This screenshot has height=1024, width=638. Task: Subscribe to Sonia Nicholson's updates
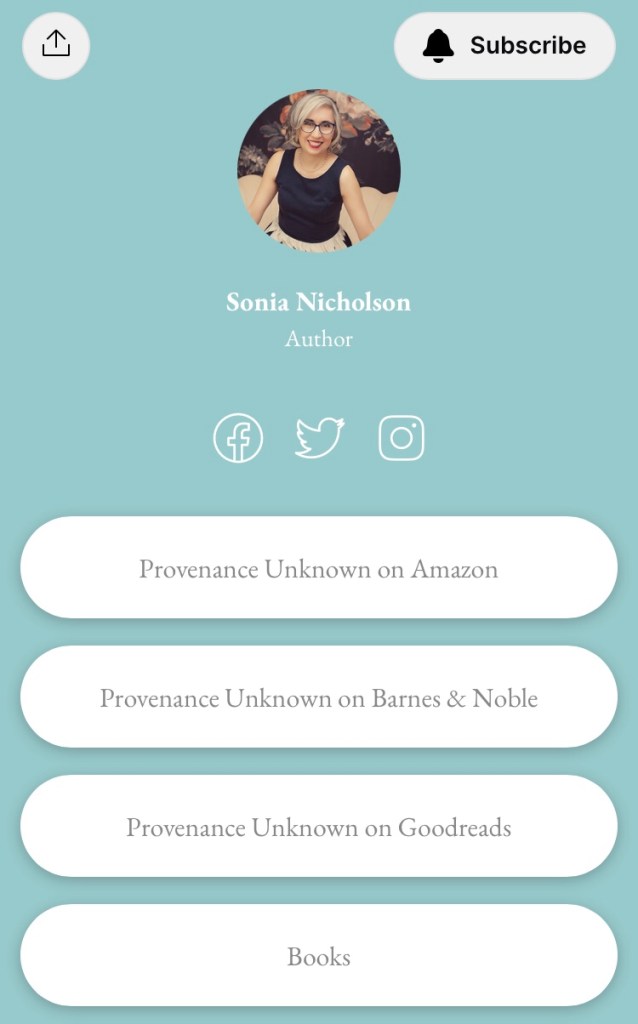point(504,46)
